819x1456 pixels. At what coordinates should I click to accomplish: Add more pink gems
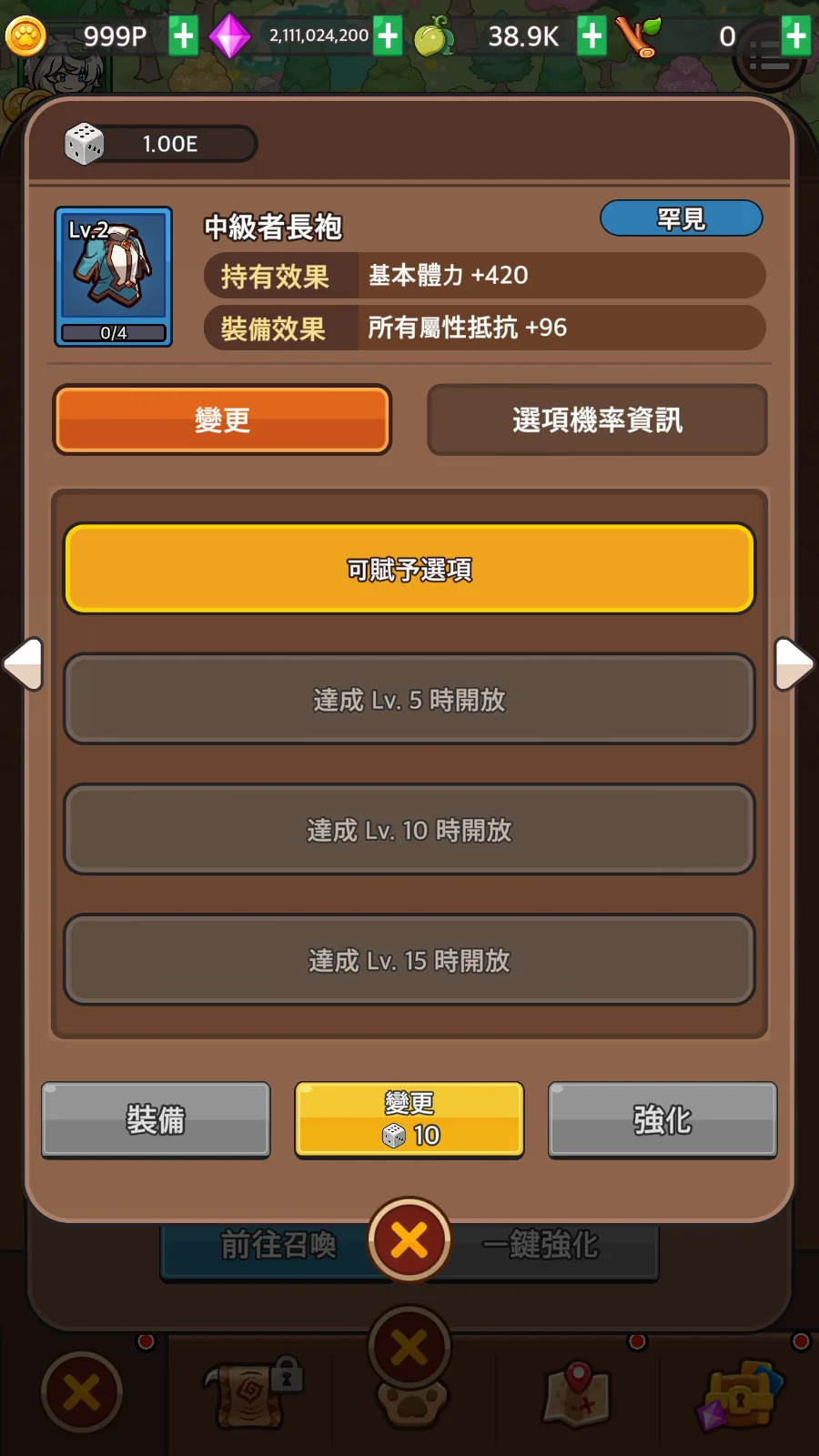coord(388,36)
